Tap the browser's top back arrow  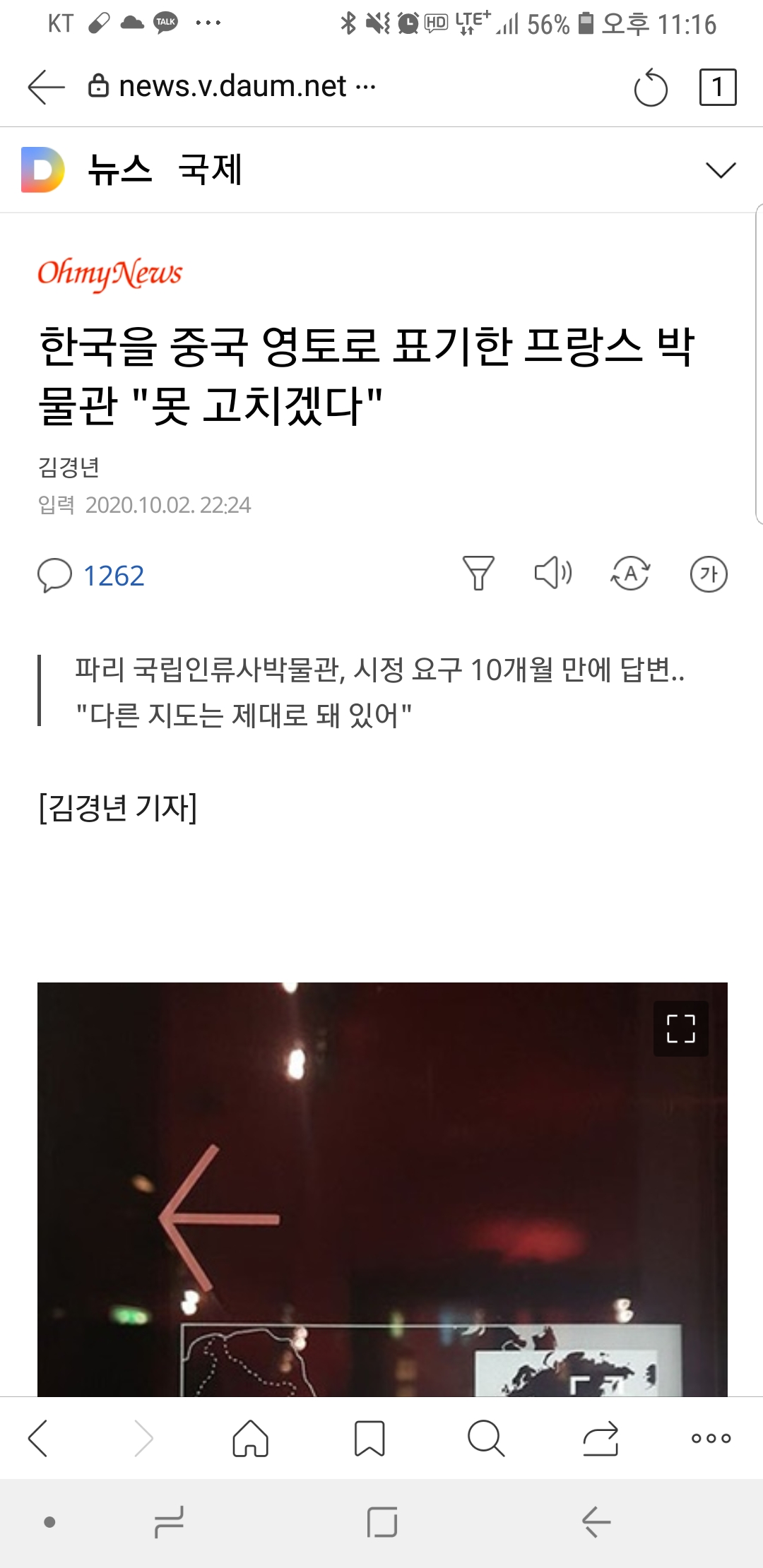[46, 87]
